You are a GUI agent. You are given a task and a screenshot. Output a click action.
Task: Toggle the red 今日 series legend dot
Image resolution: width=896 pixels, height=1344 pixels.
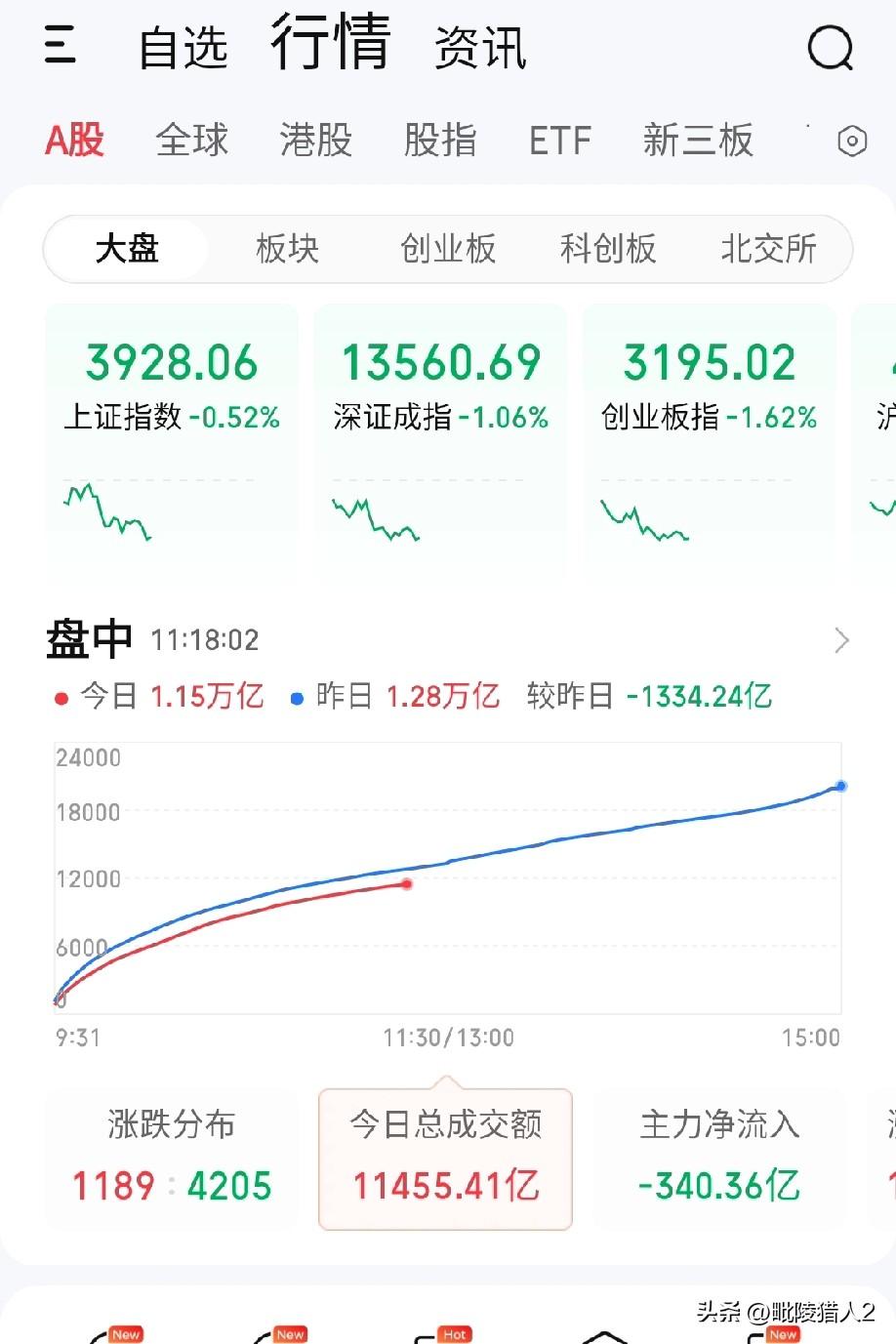[x=61, y=697]
